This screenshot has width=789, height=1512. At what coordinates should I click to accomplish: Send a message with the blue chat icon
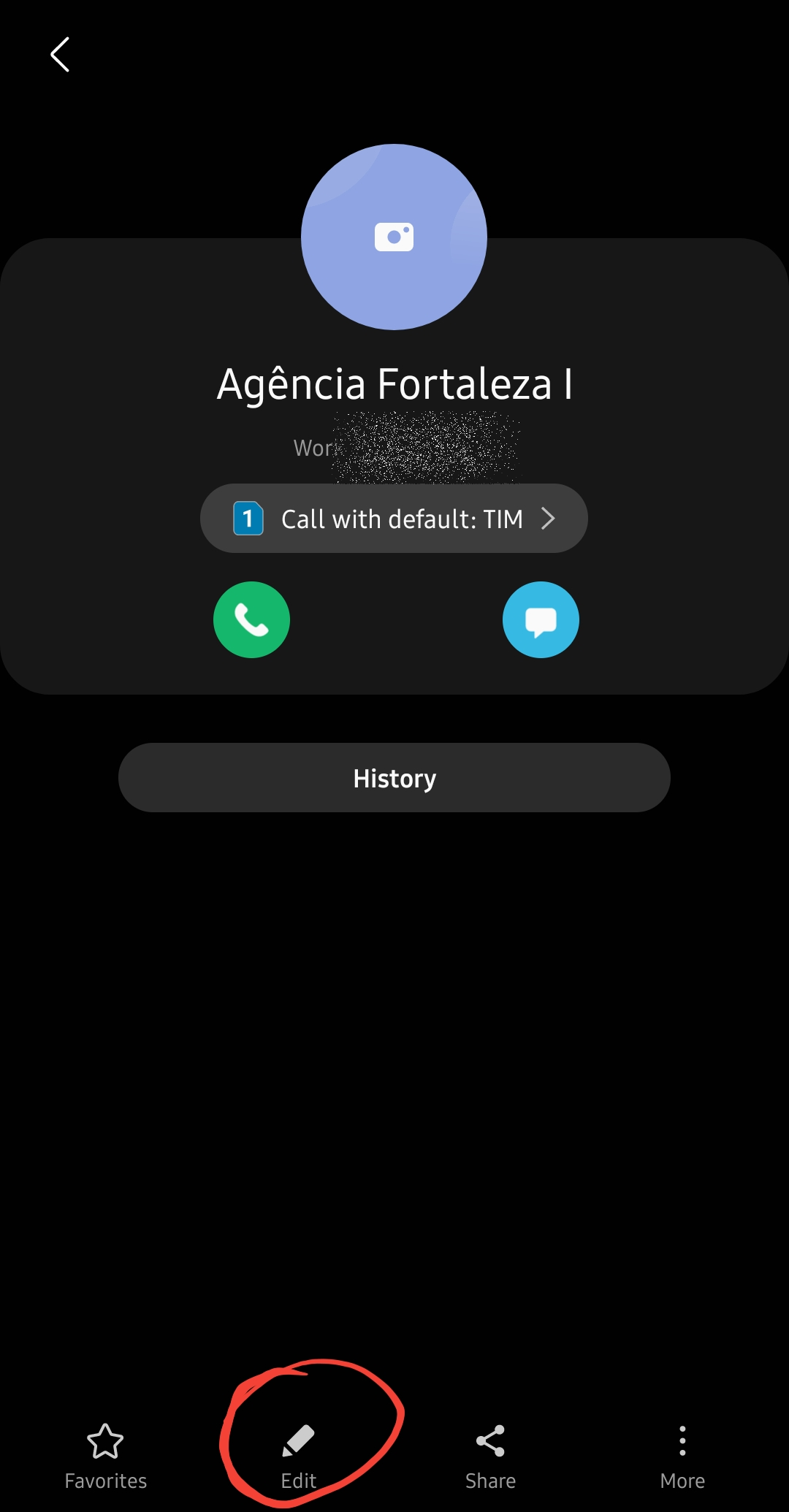pyautogui.click(x=541, y=620)
